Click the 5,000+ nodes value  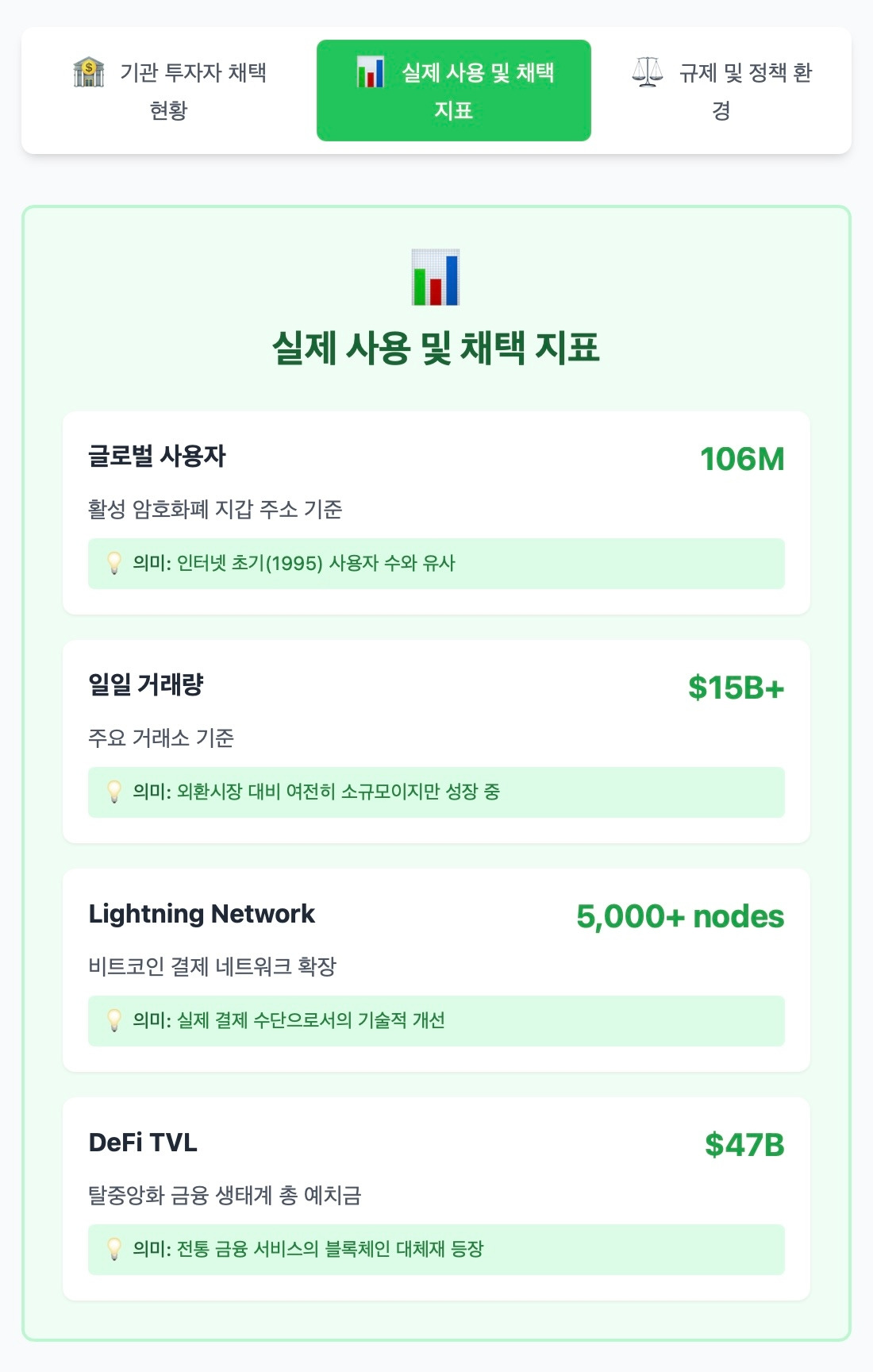coord(679,915)
